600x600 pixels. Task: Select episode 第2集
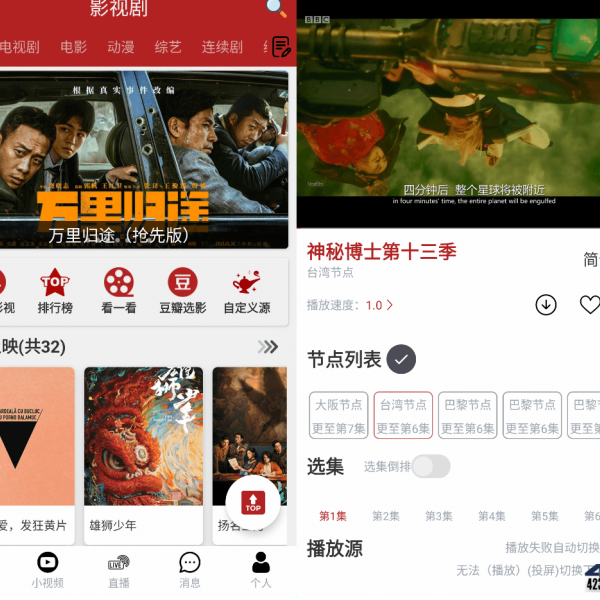[x=386, y=516]
